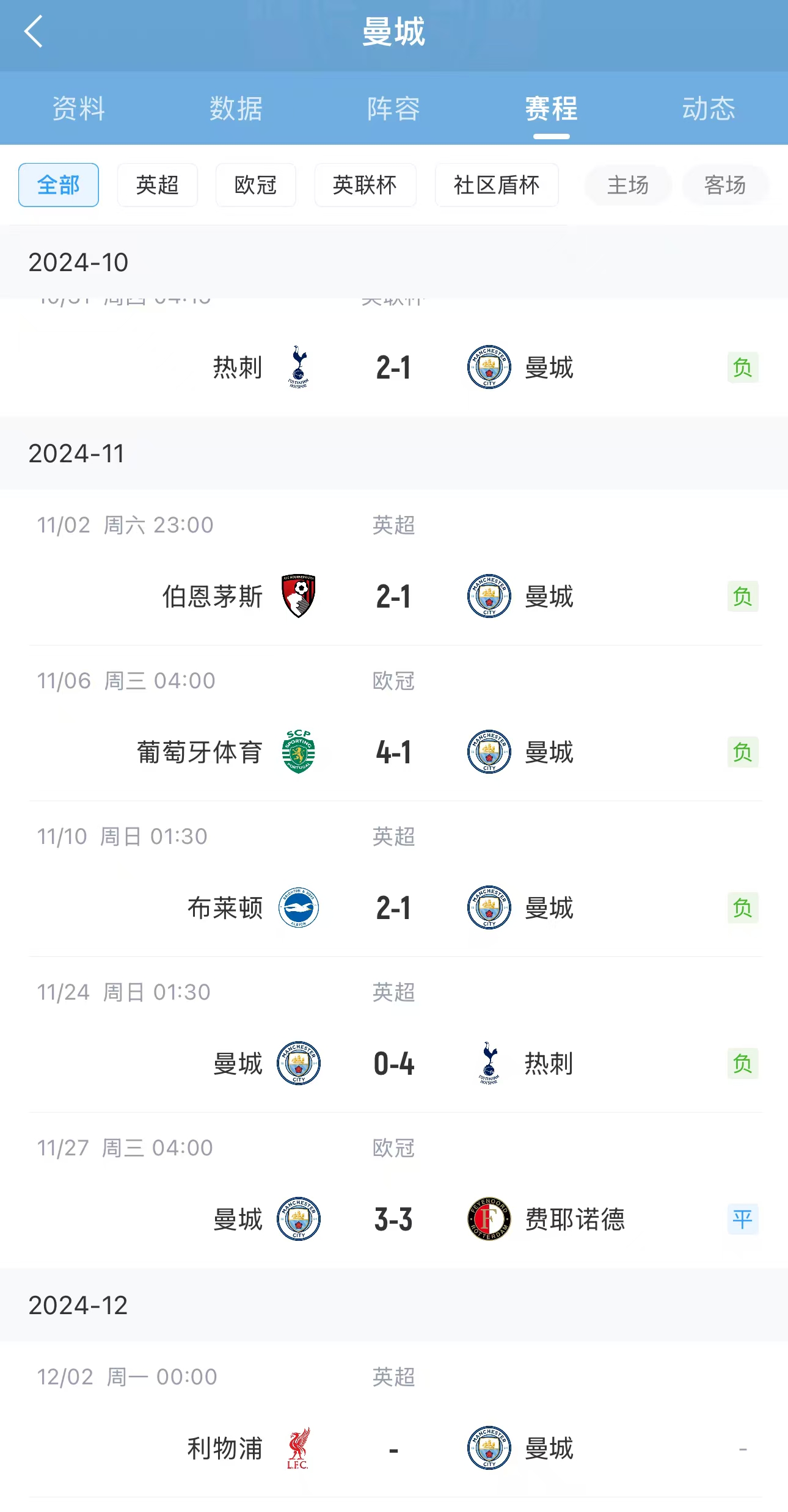
Task: Open the 曼城 0-4 热刺 match
Action: [x=394, y=1035]
